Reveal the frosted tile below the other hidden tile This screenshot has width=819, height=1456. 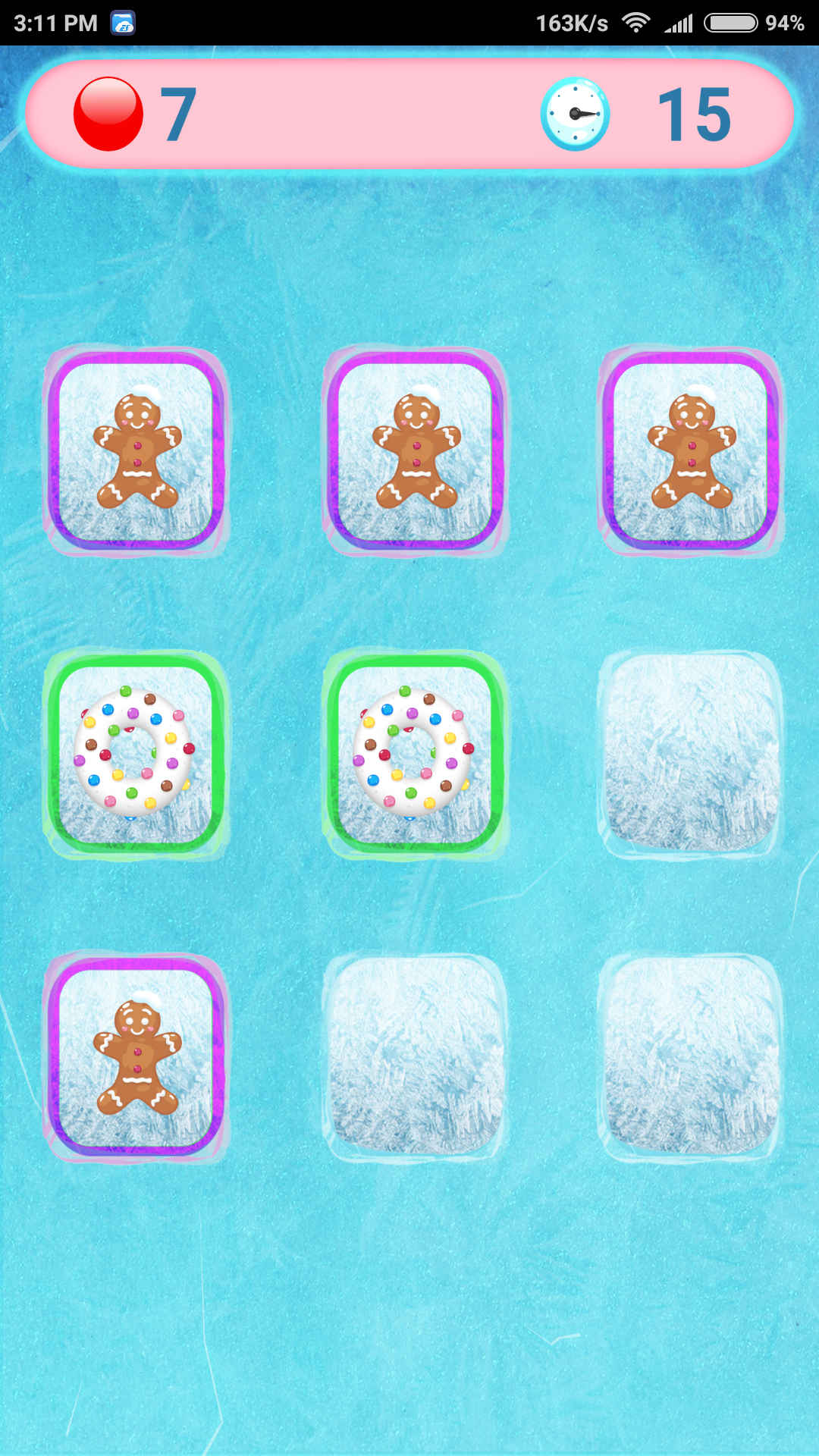pos(690,1058)
